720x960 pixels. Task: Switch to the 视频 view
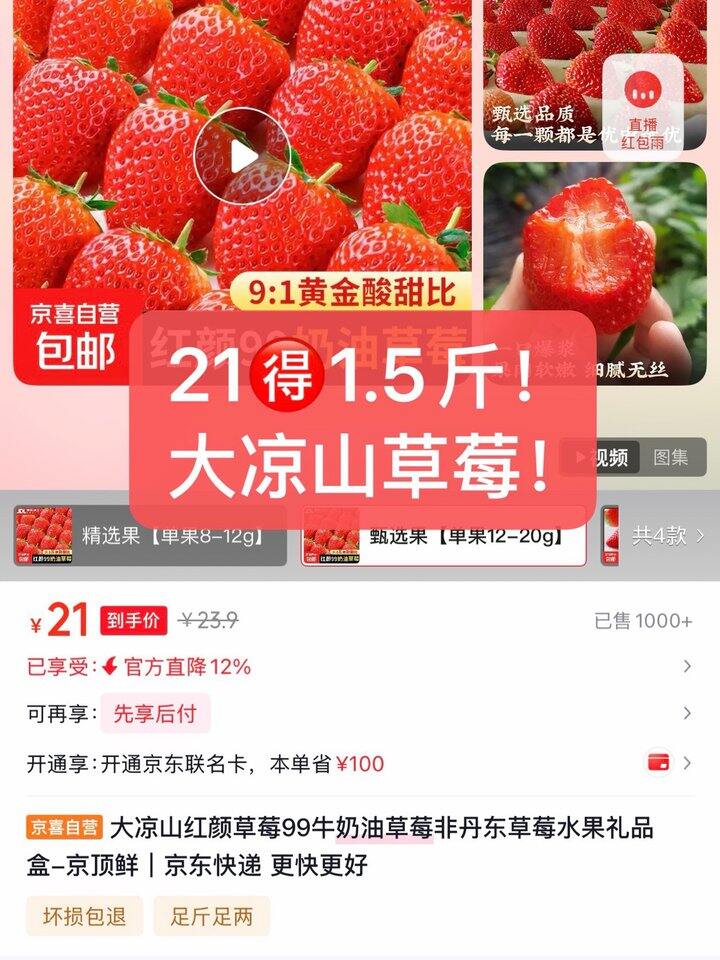tap(603, 458)
